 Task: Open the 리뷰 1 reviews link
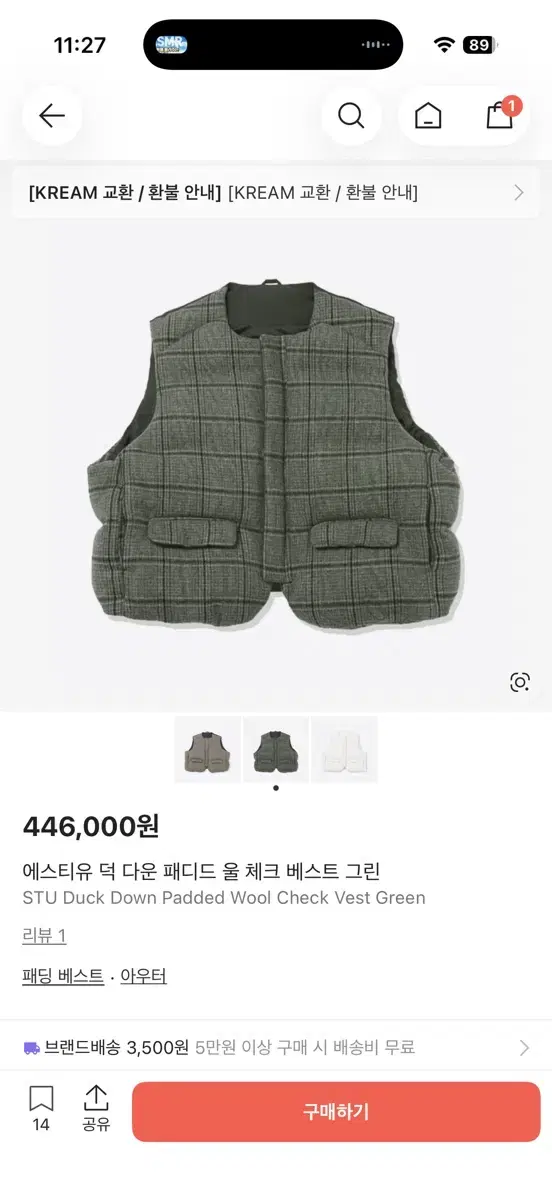click(x=44, y=936)
